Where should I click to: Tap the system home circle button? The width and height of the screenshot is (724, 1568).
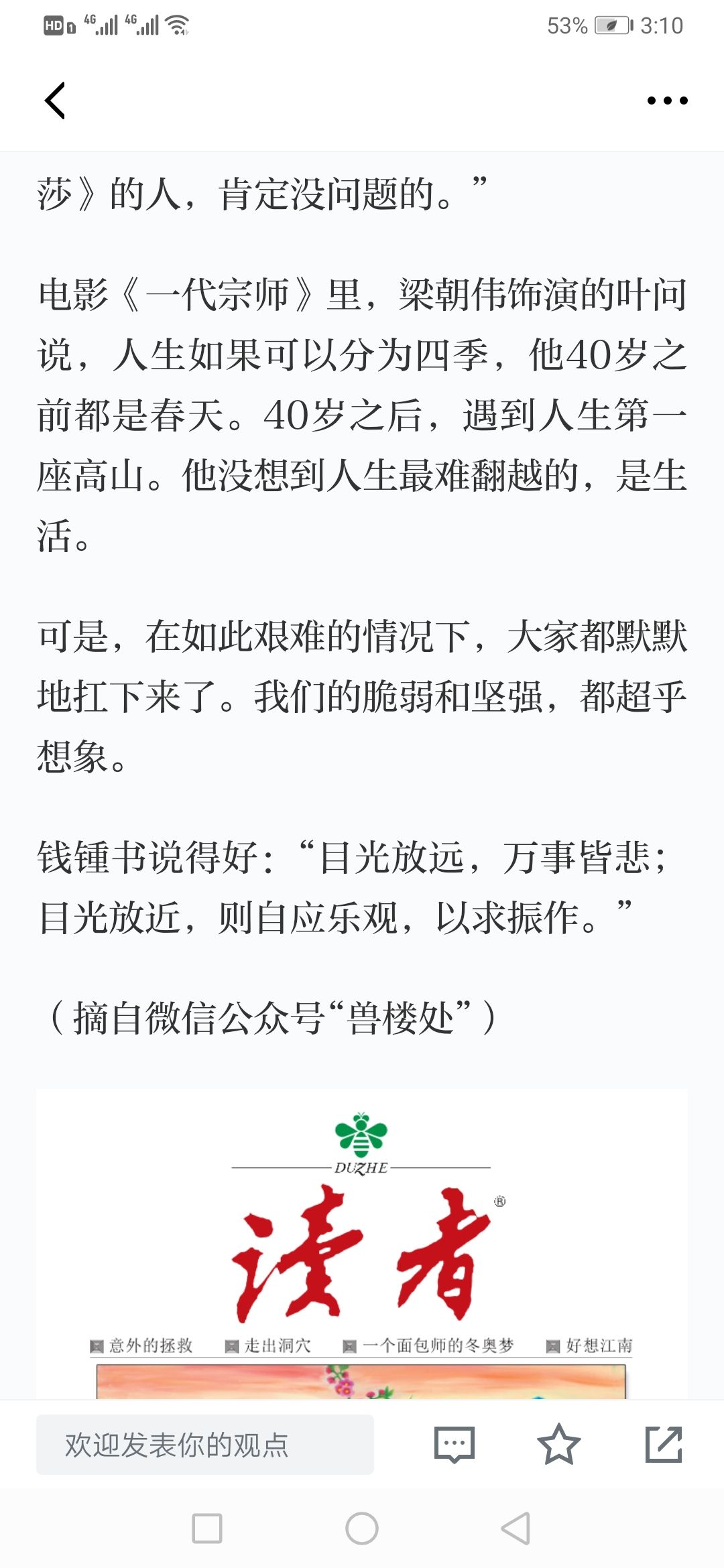tap(362, 1528)
